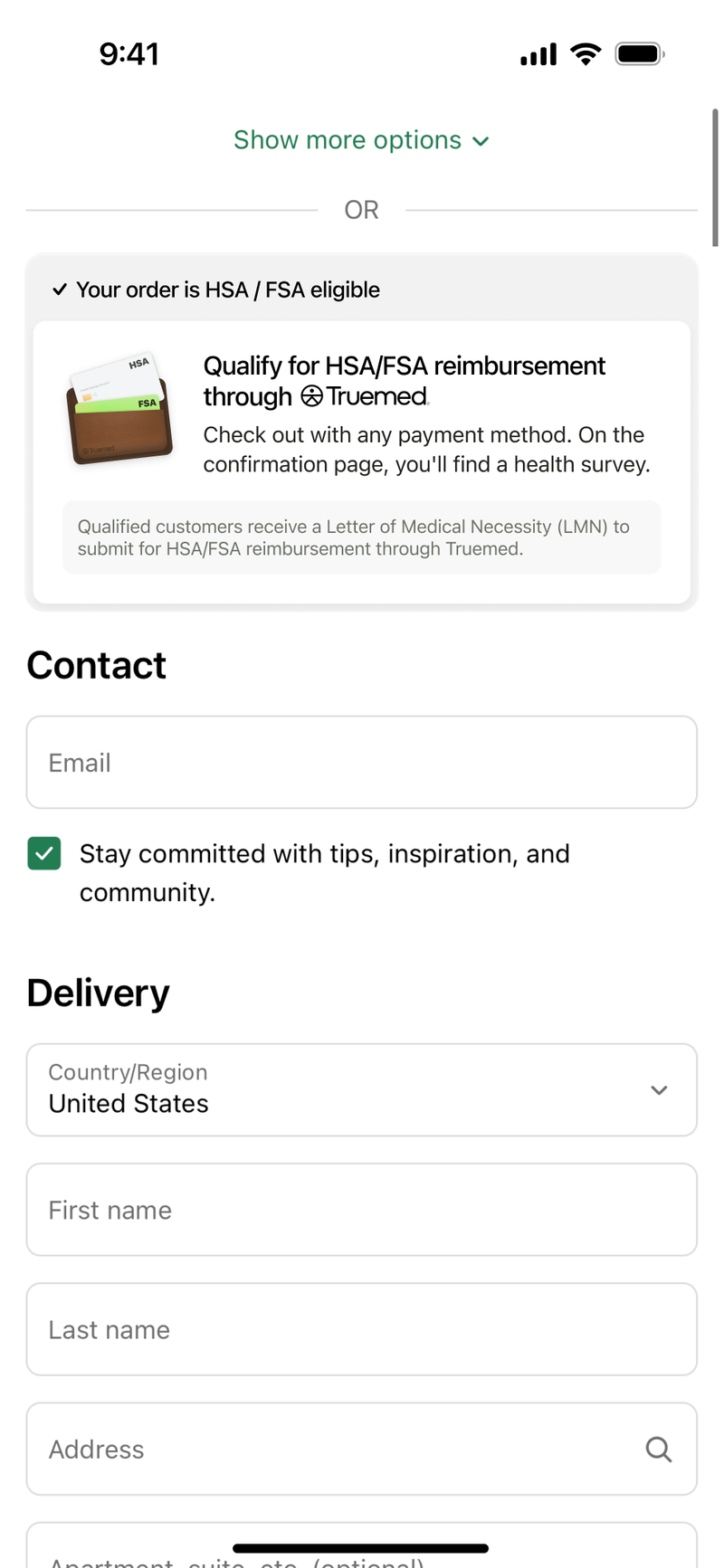Focus the First name field
This screenshot has height=1568, width=724.
click(361, 1210)
